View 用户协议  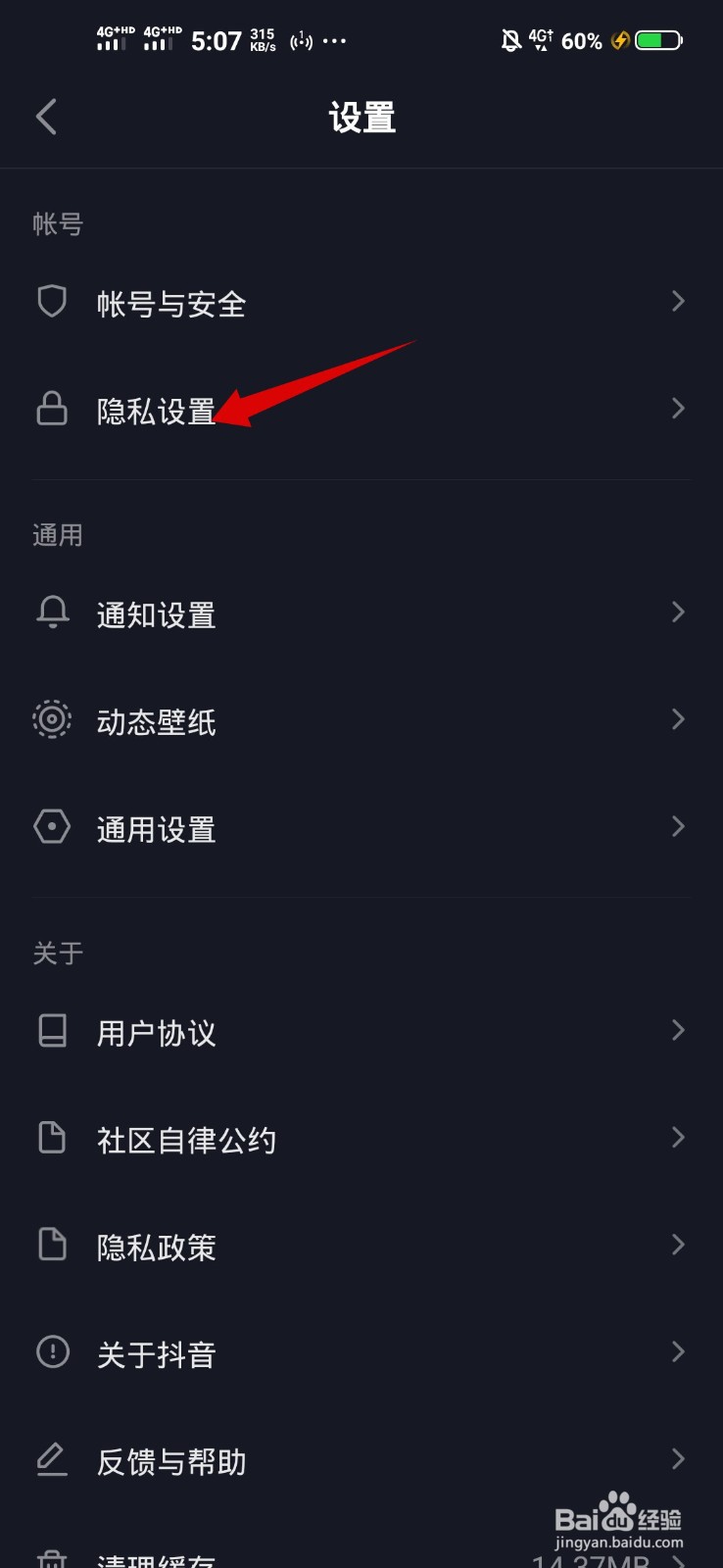[361, 1032]
